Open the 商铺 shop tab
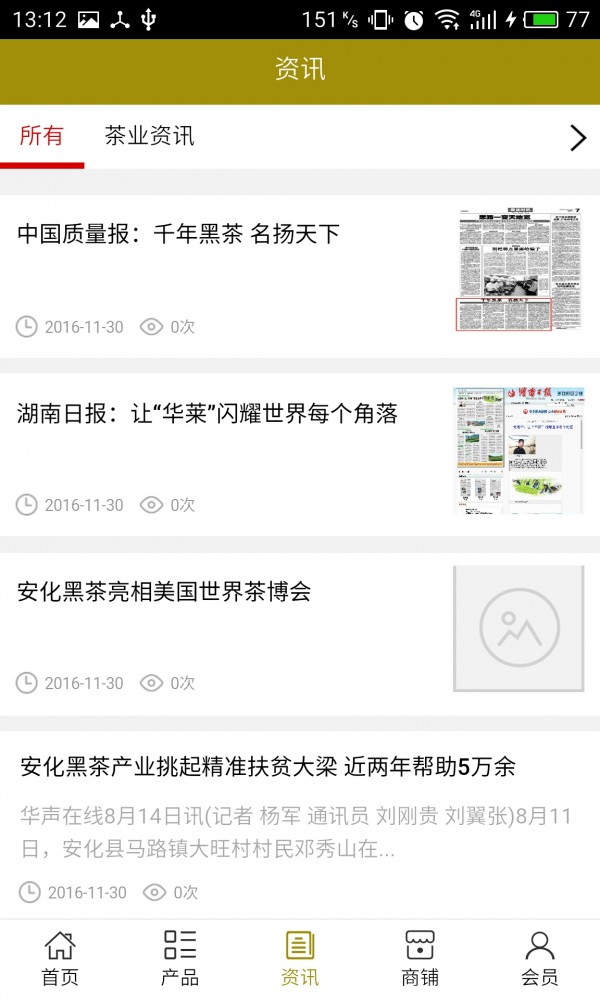The image size is (600, 1000). pos(420,958)
